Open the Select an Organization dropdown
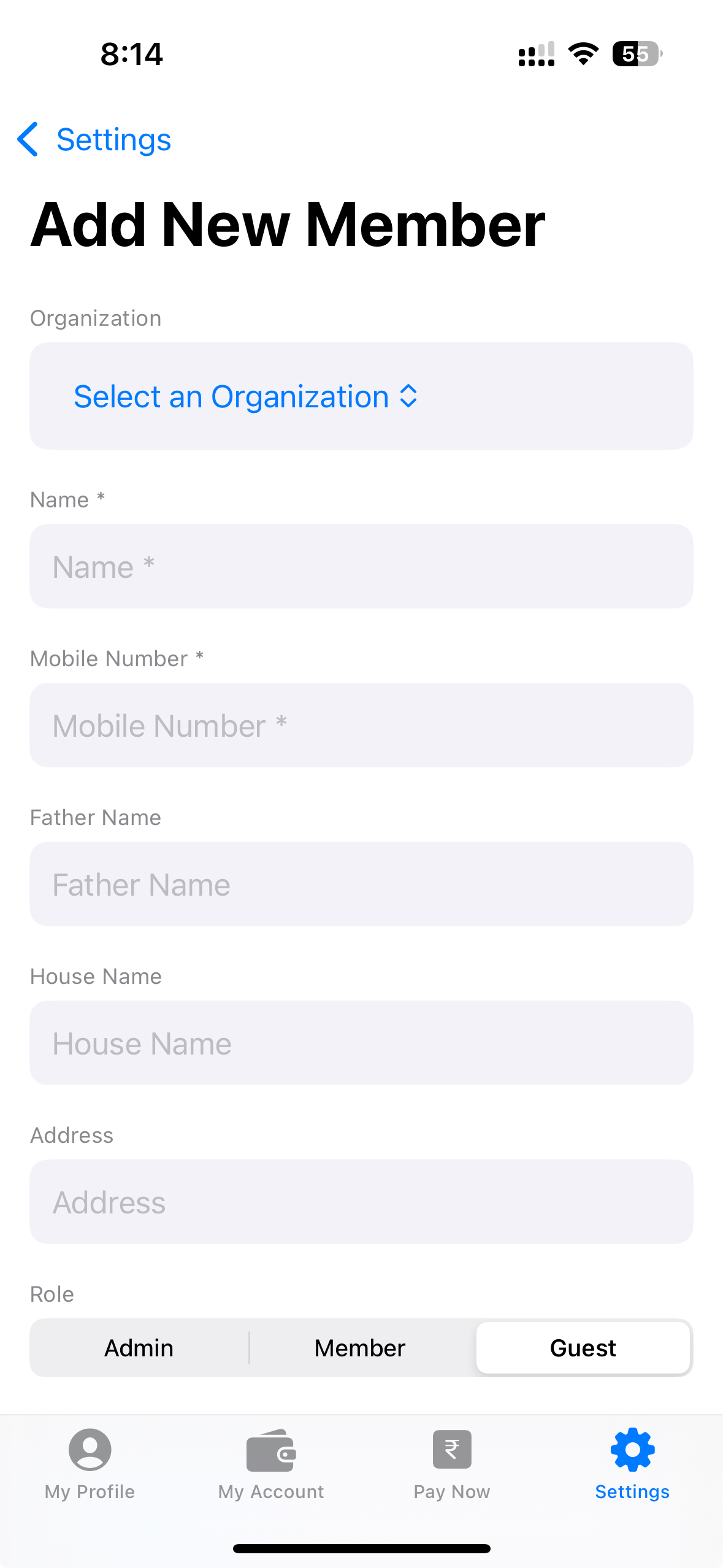This screenshot has height=1568, width=723. (x=245, y=396)
